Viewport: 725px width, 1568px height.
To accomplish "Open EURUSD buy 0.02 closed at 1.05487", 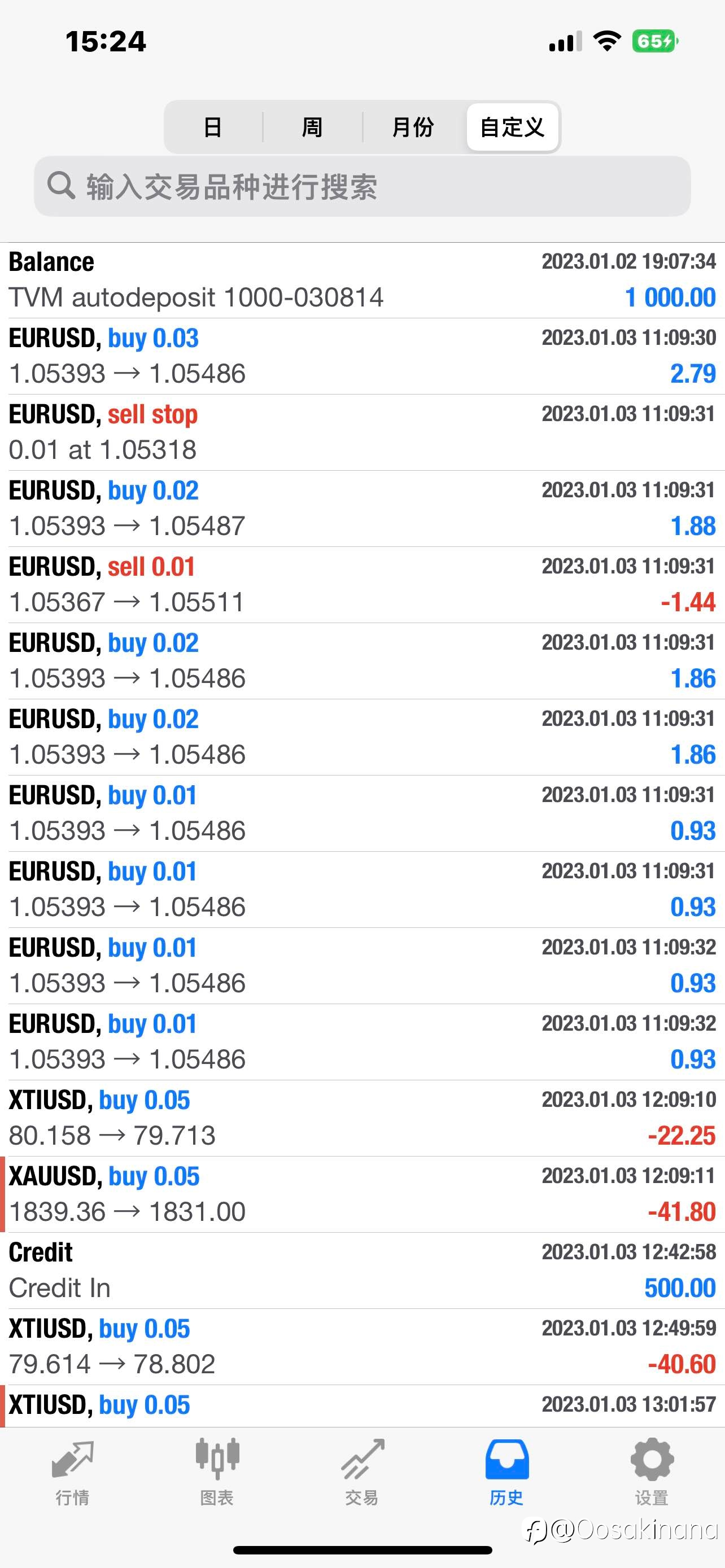I will click(362, 508).
